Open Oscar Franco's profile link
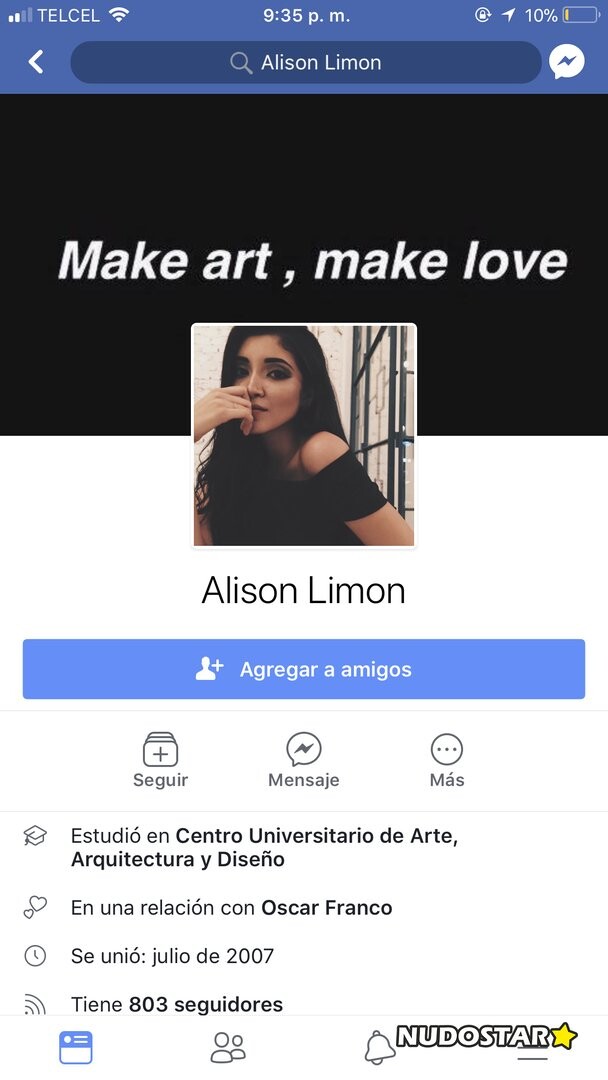Viewport: 608px width, 1080px height. pos(326,908)
